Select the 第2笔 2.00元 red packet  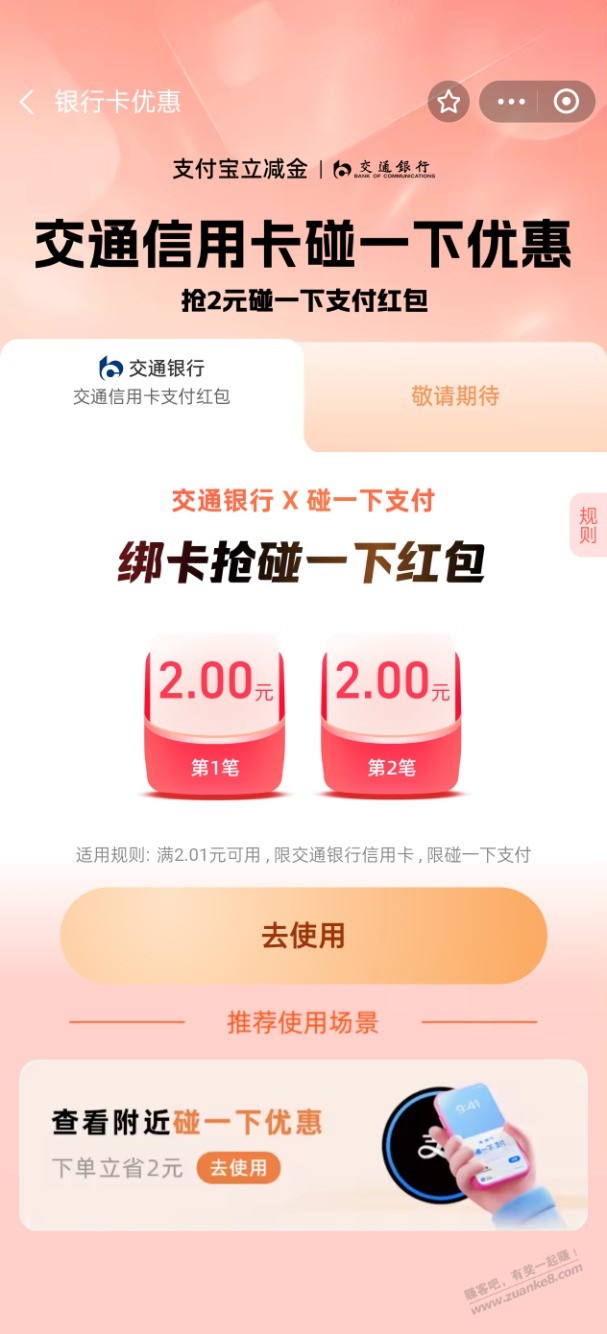point(391,713)
